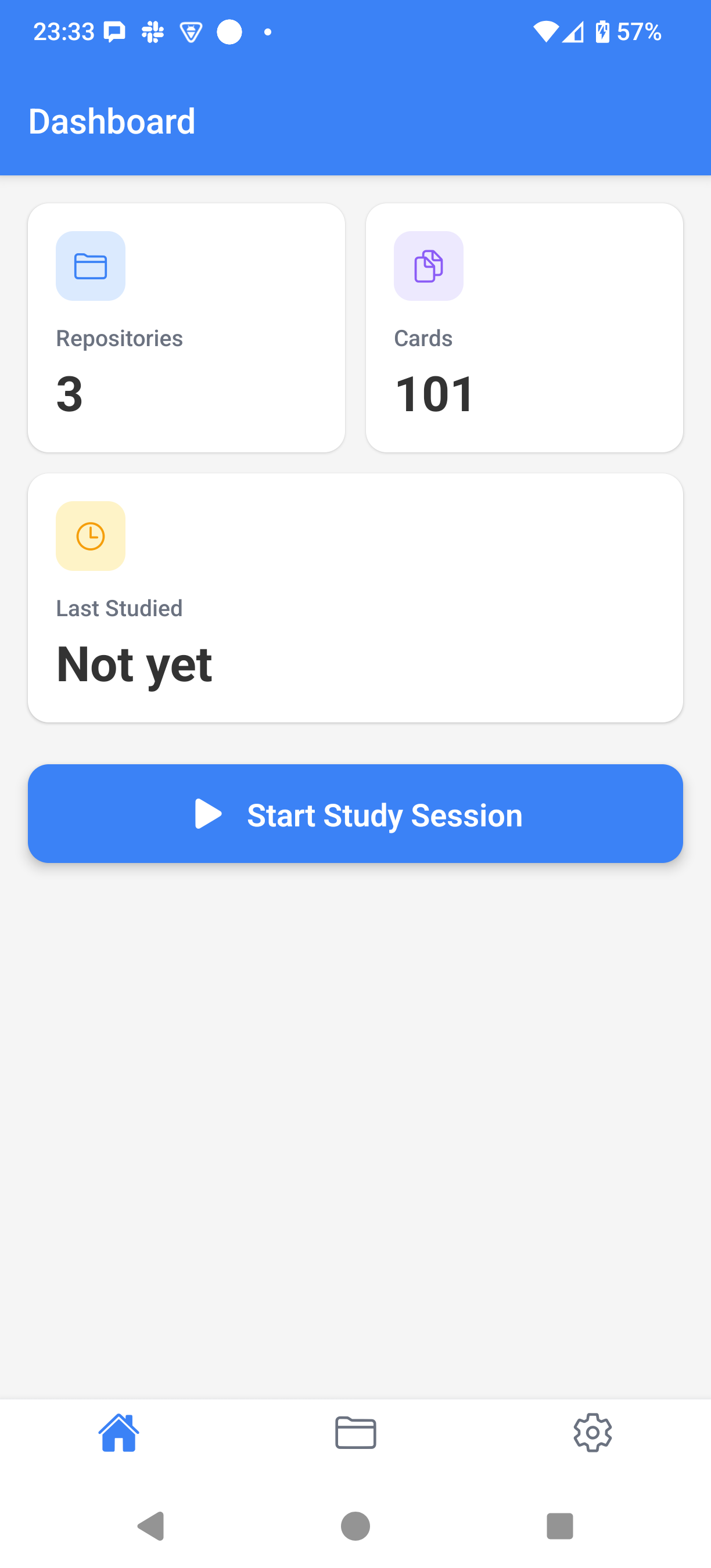Image resolution: width=711 pixels, height=1568 pixels.
Task: Open the Repositories card showing 3
Action: [x=186, y=328]
